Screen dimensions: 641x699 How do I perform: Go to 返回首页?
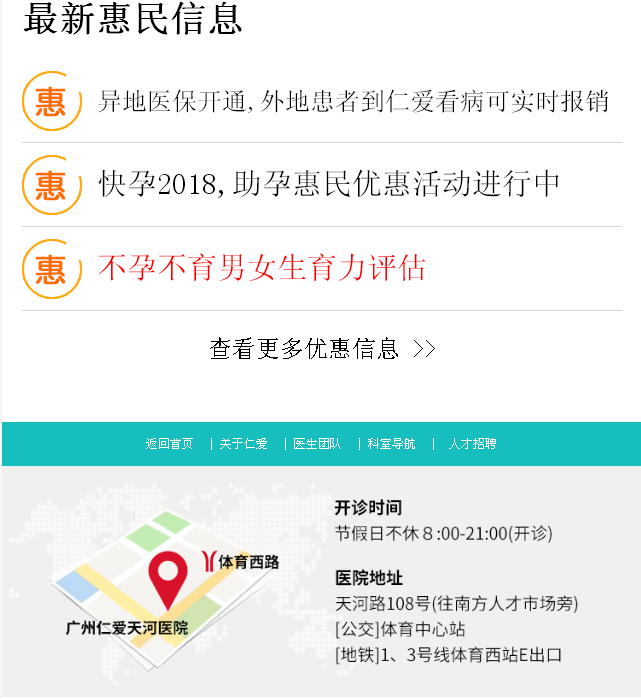[x=169, y=444]
